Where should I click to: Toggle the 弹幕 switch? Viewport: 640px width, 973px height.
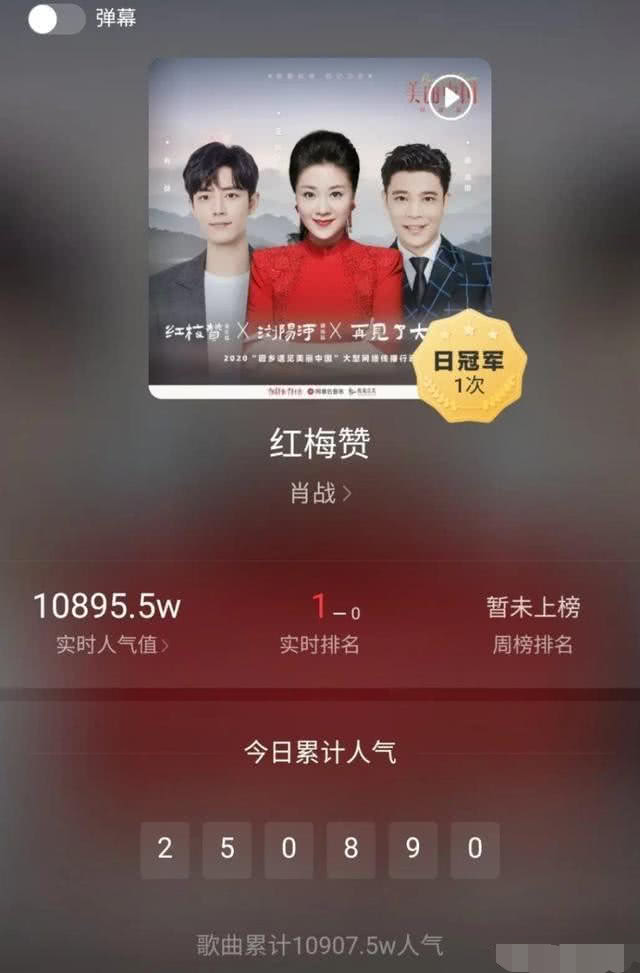(56, 19)
